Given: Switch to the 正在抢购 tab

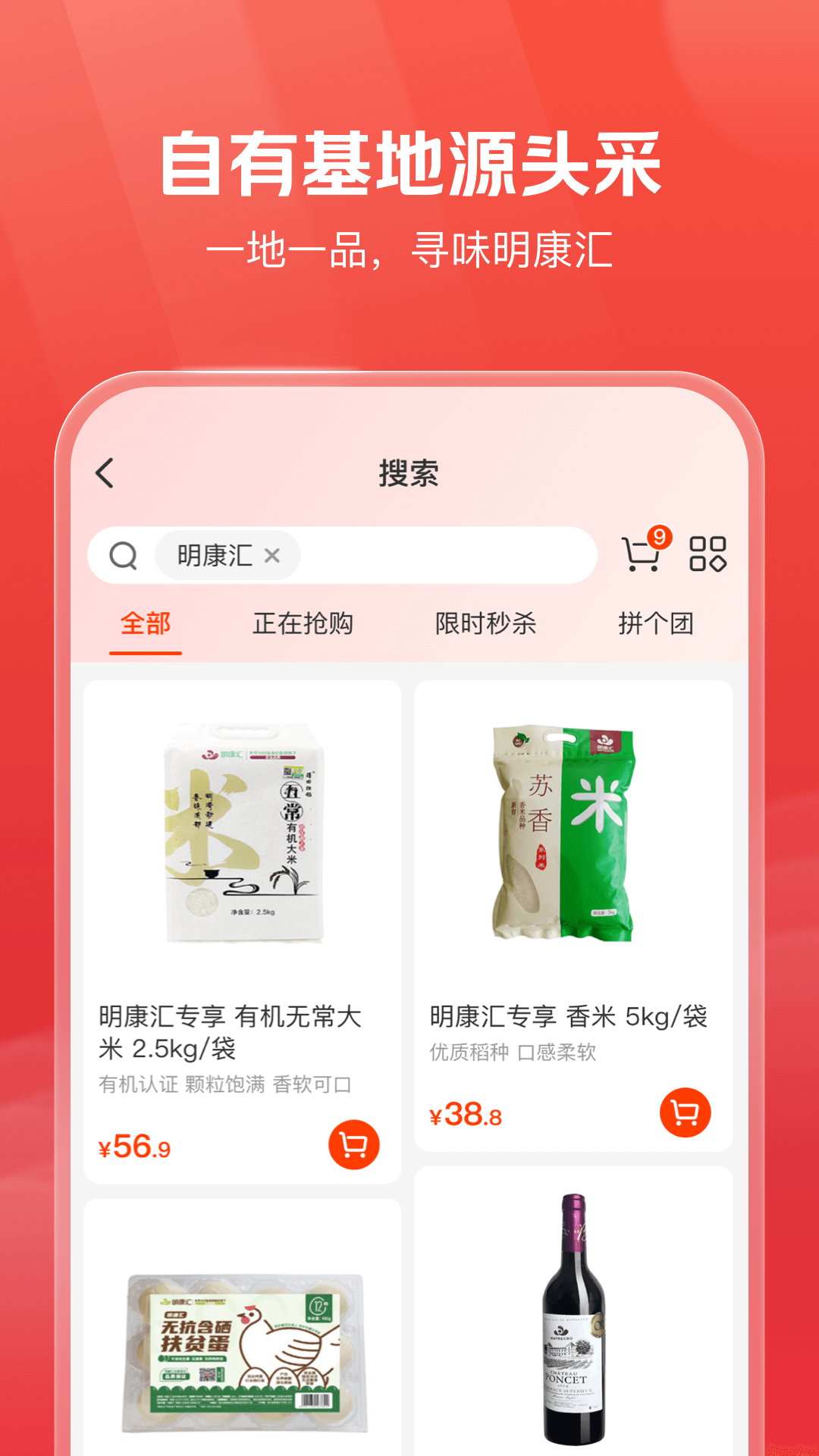Looking at the screenshot, I should tap(305, 623).
